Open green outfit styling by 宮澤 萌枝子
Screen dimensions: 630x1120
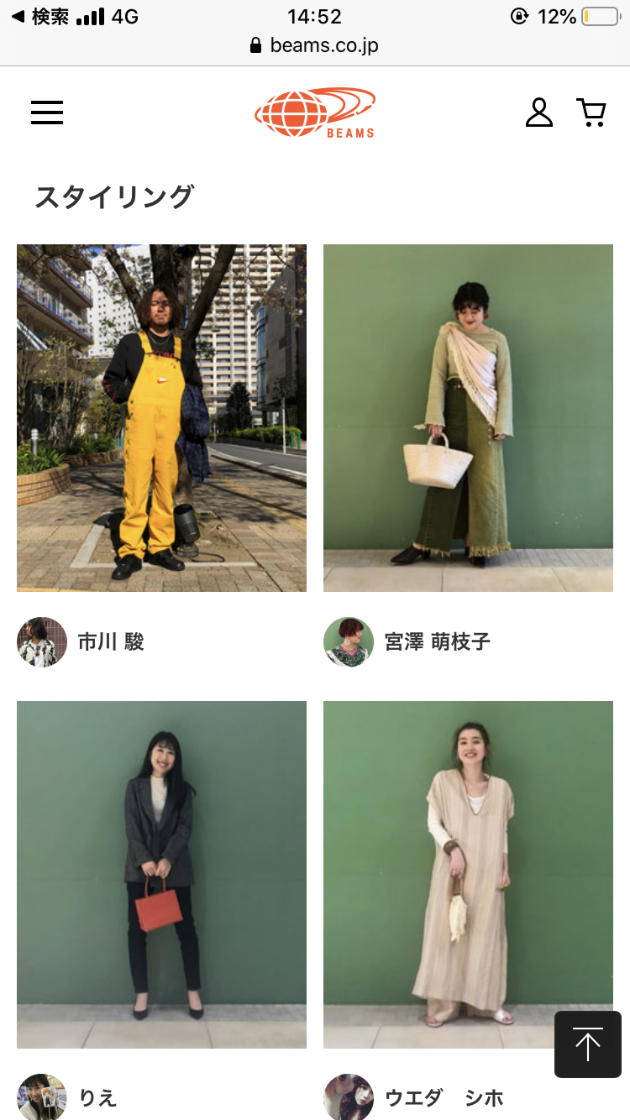point(467,418)
